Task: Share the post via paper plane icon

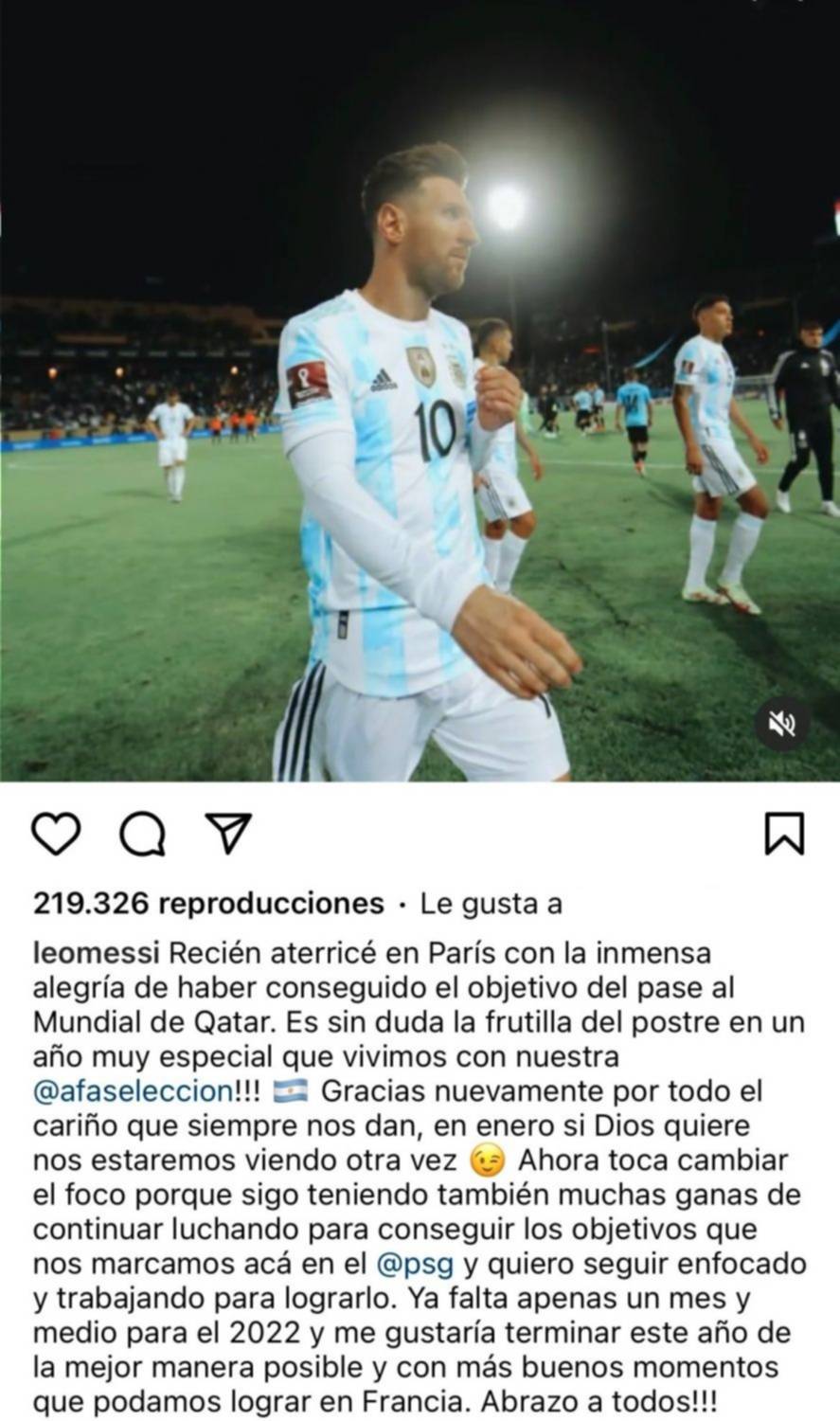Action: 228,833
